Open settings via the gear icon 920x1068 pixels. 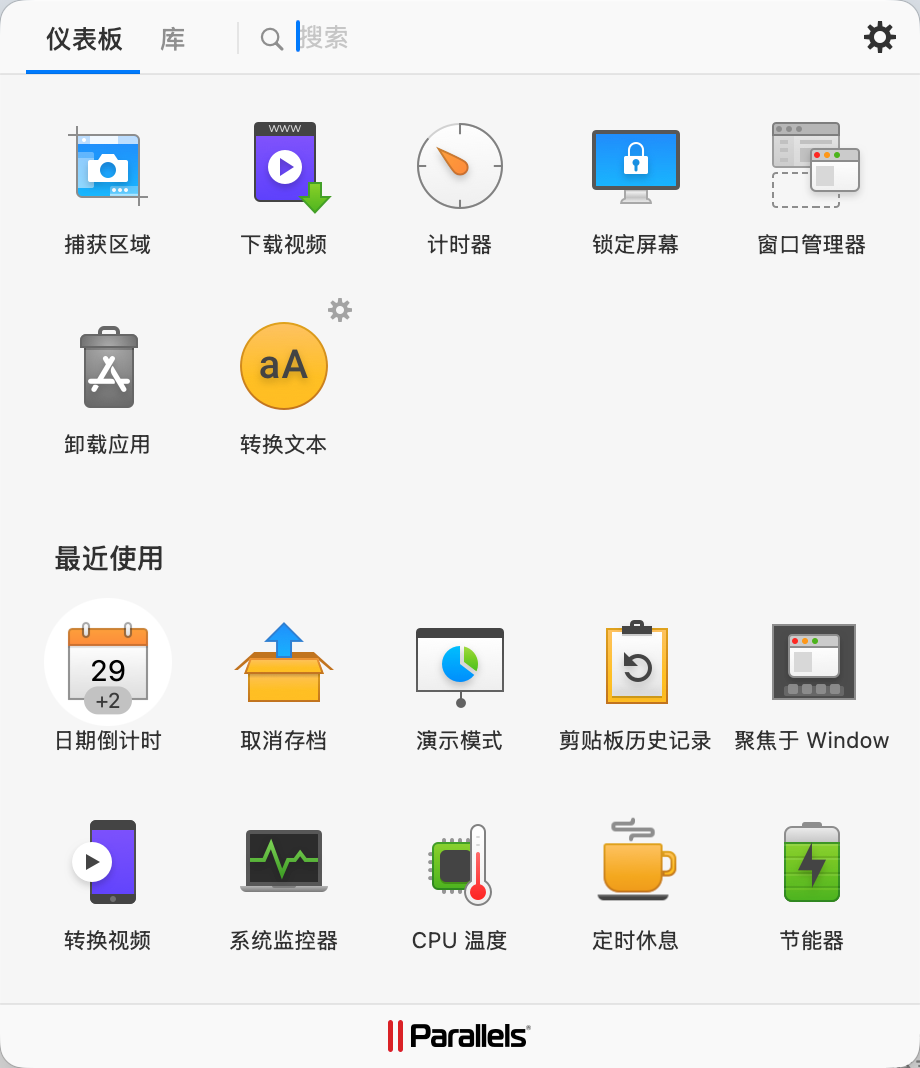click(879, 37)
